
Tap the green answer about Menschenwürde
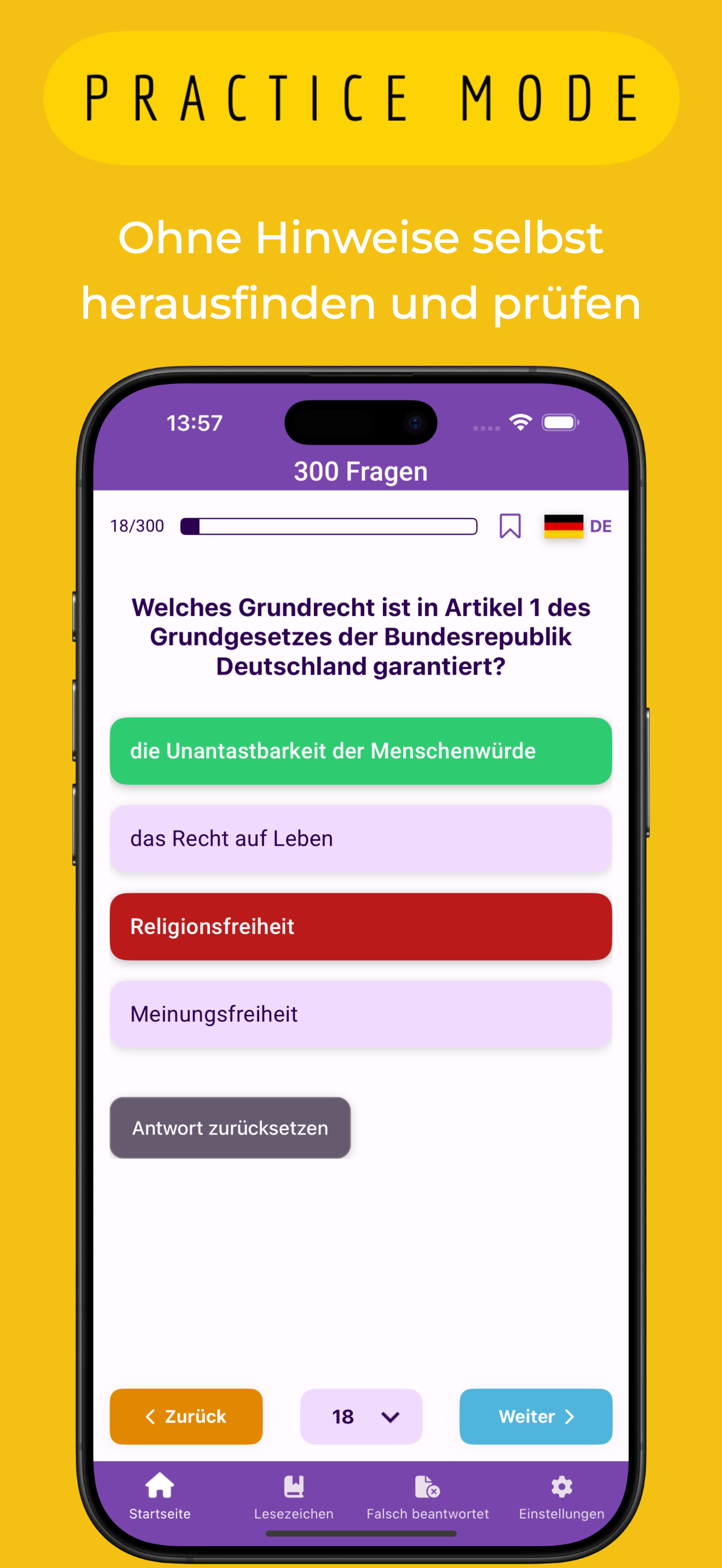tap(360, 751)
